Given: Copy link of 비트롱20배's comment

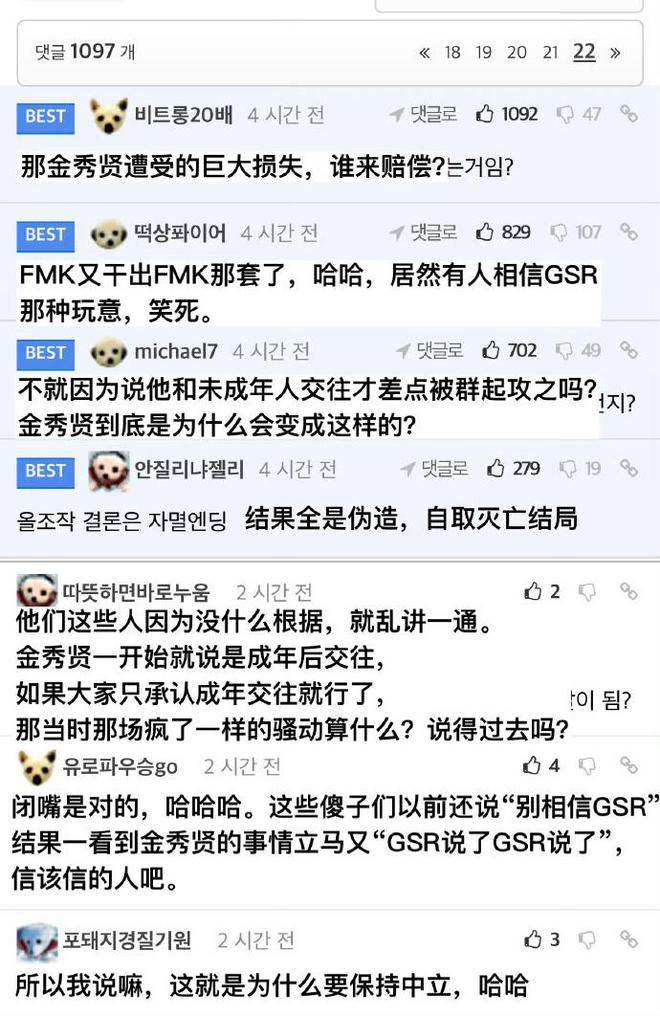Looking at the screenshot, I should (628, 114).
